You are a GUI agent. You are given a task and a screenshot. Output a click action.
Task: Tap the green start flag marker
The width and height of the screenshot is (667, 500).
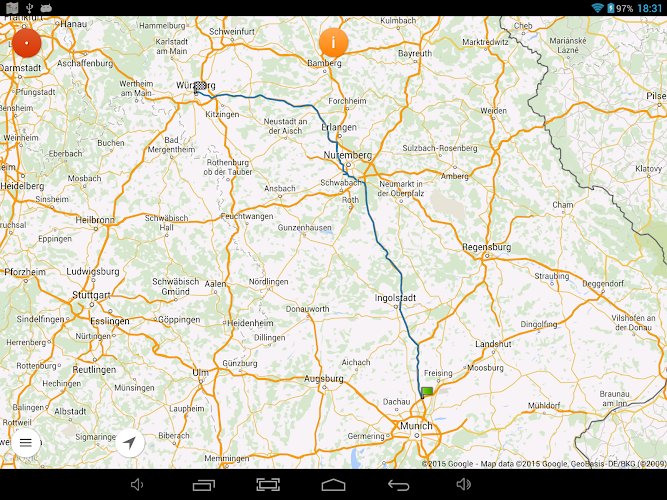[427, 391]
